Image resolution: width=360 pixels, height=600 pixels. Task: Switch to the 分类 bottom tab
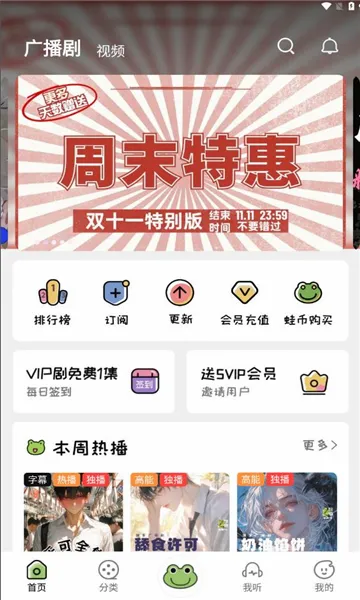click(x=109, y=576)
